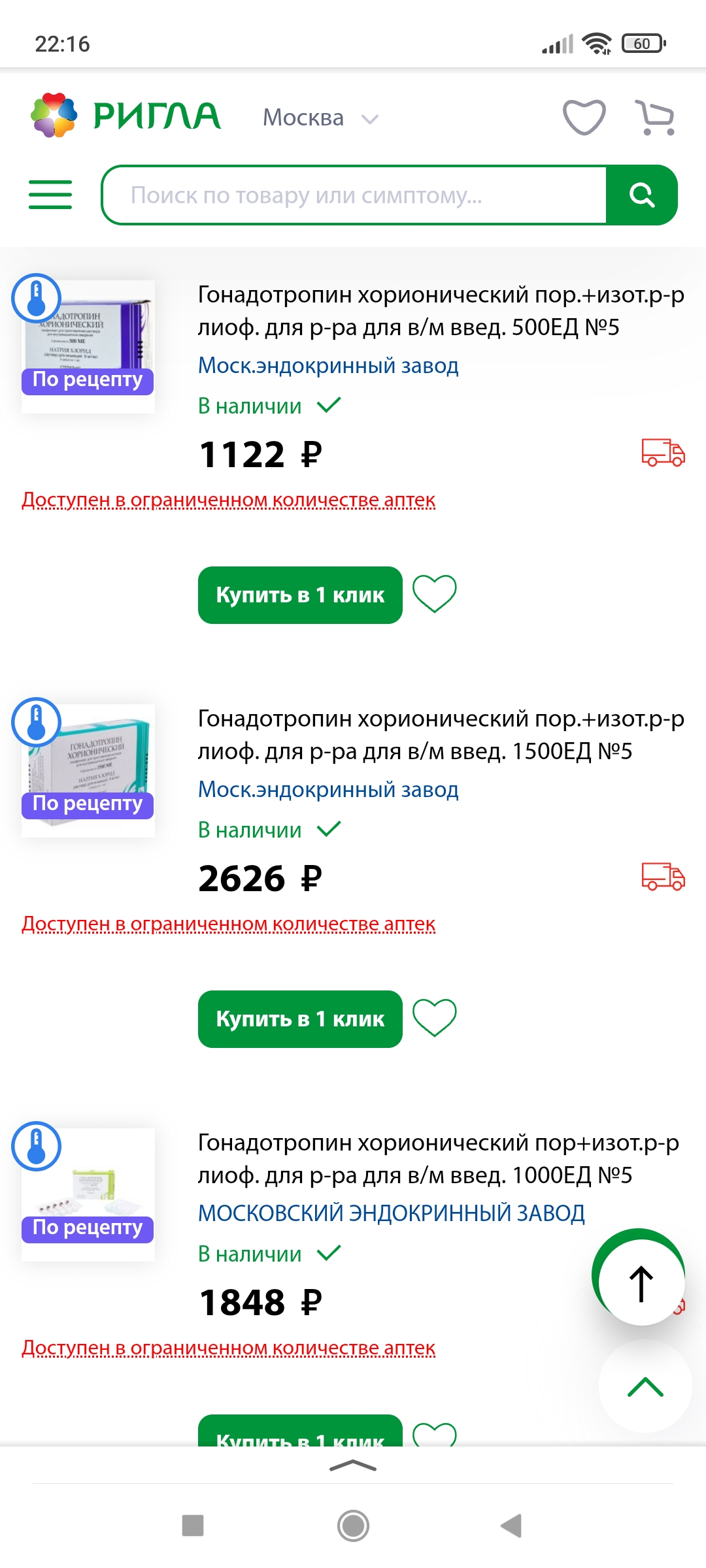
Task: Open Моск.эндокринный завод link for the 1500ЕД product
Action: (x=328, y=790)
